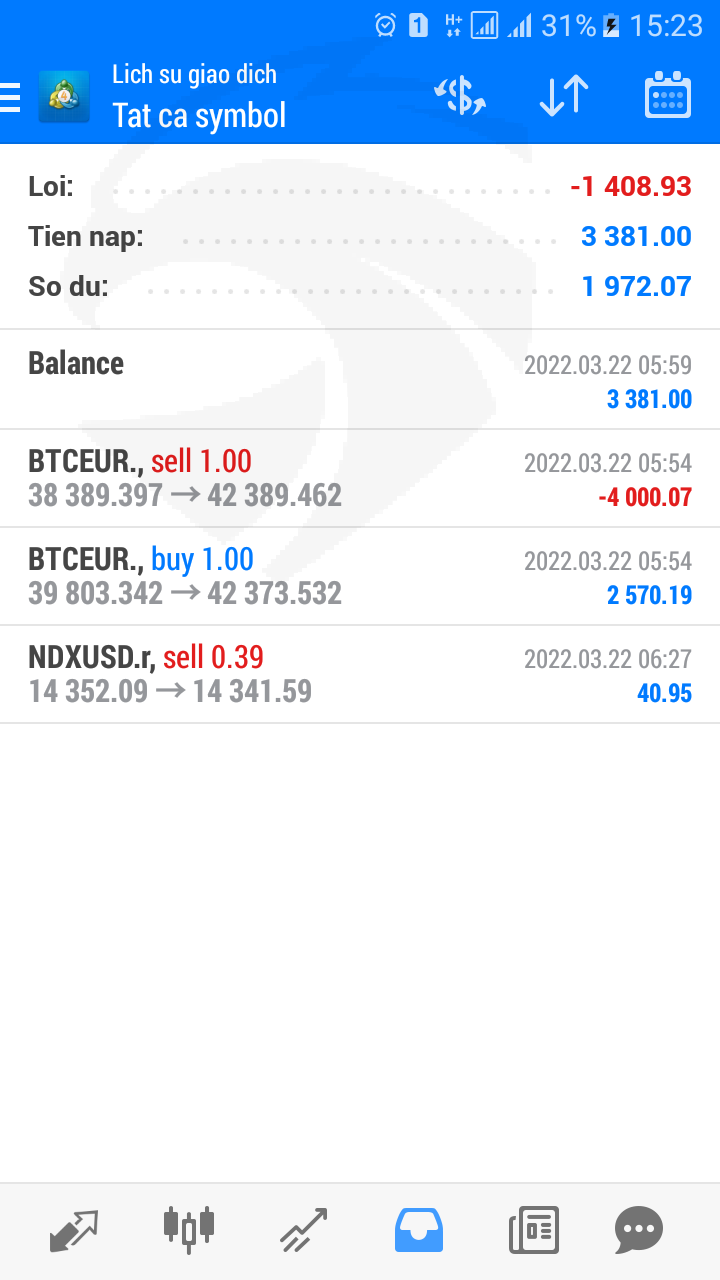Image resolution: width=720 pixels, height=1280 pixels.
Task: Open the Chat messages tab
Action: pyautogui.click(x=639, y=1230)
